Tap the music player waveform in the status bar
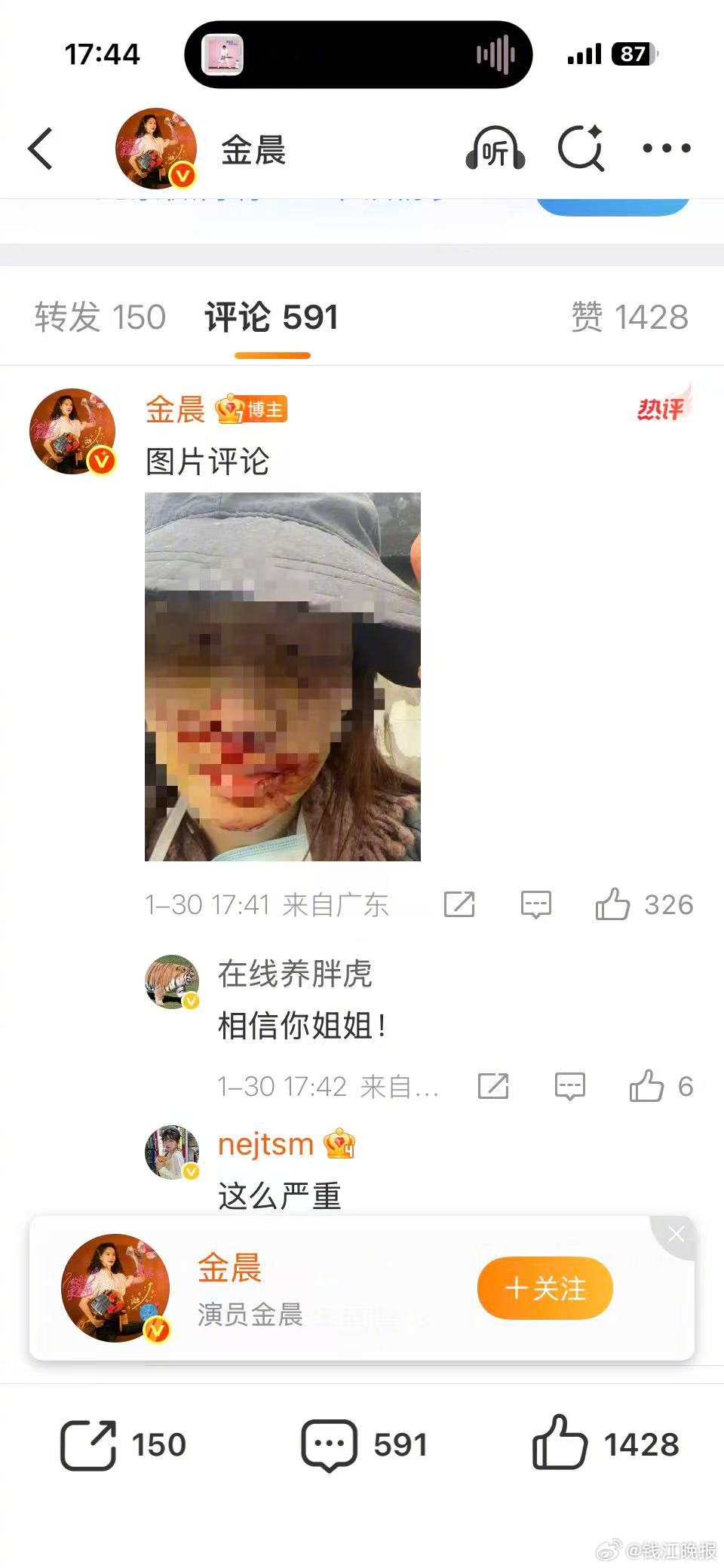Image resolution: width=724 pixels, height=1568 pixels. 494,54
